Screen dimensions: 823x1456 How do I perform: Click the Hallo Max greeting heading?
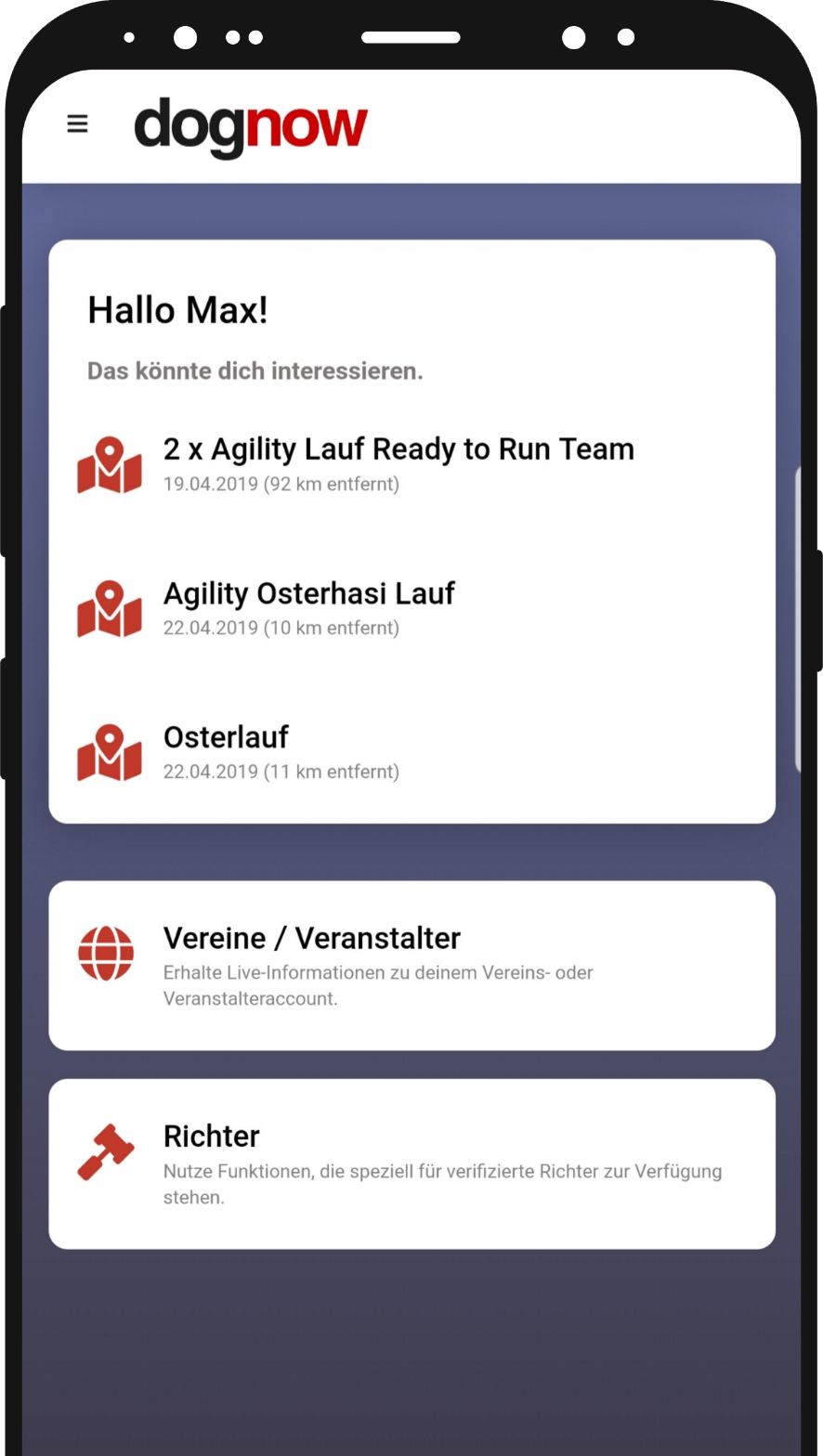[x=177, y=310]
